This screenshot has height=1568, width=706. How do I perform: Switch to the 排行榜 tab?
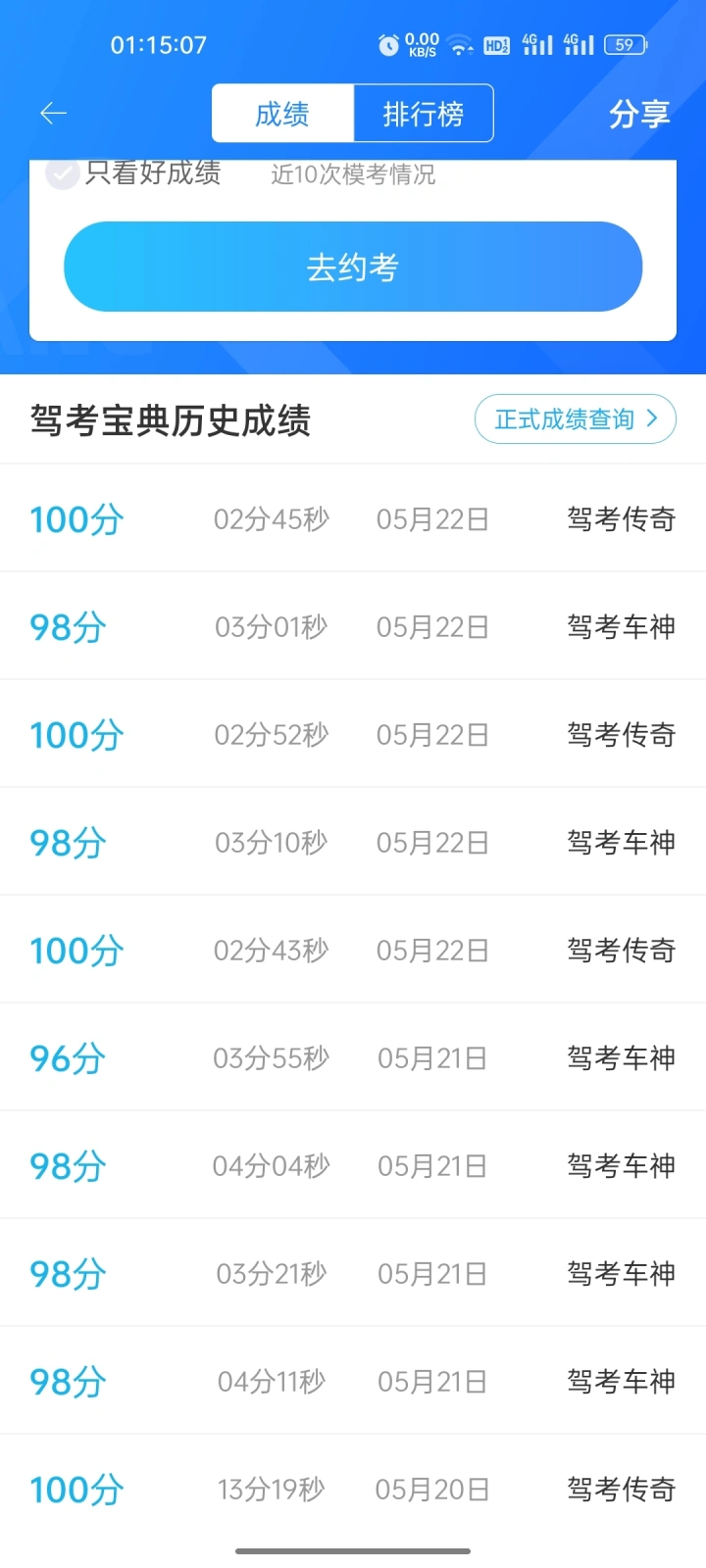point(424,114)
